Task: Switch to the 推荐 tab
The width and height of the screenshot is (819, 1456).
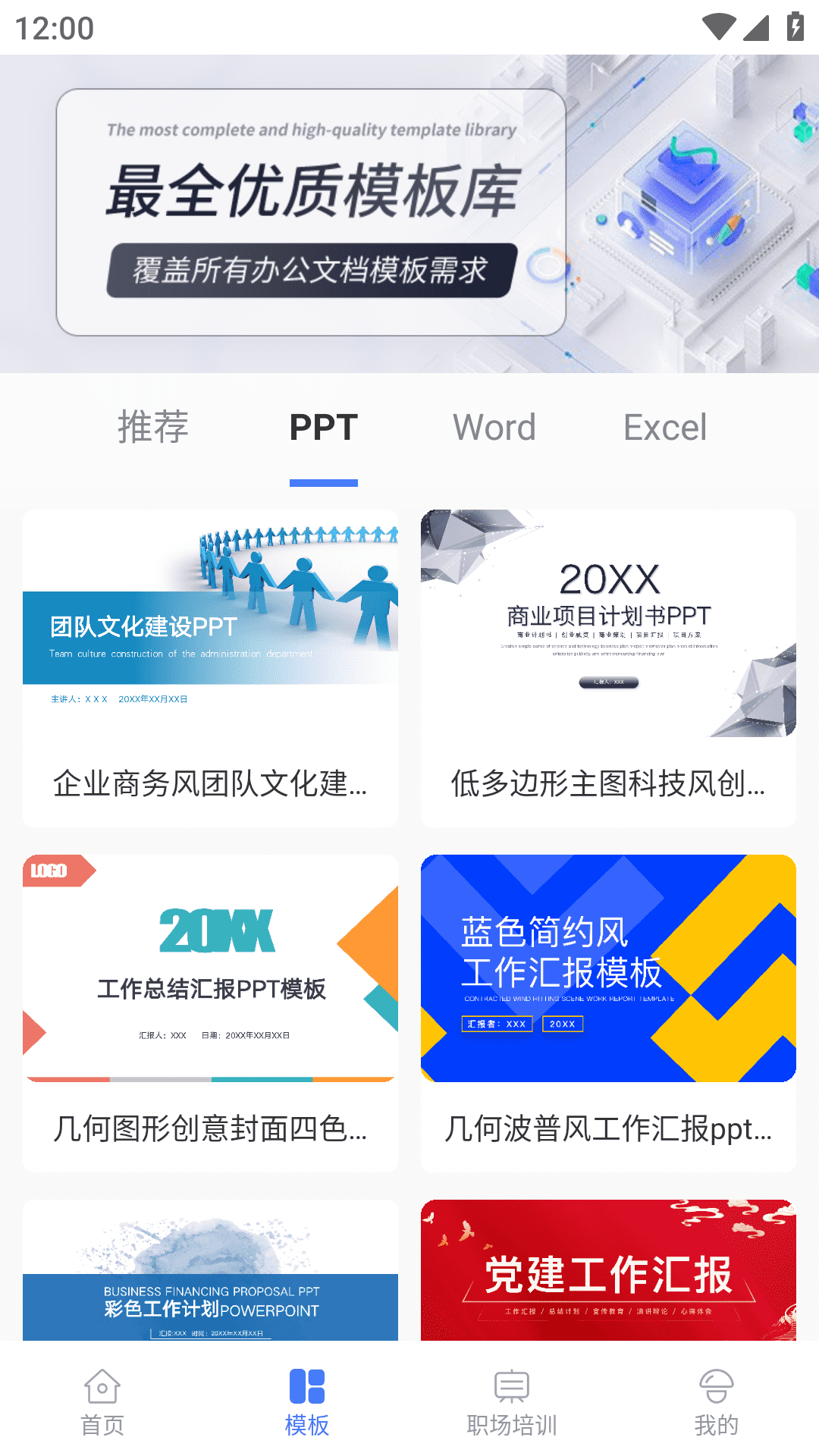Action: [x=153, y=427]
